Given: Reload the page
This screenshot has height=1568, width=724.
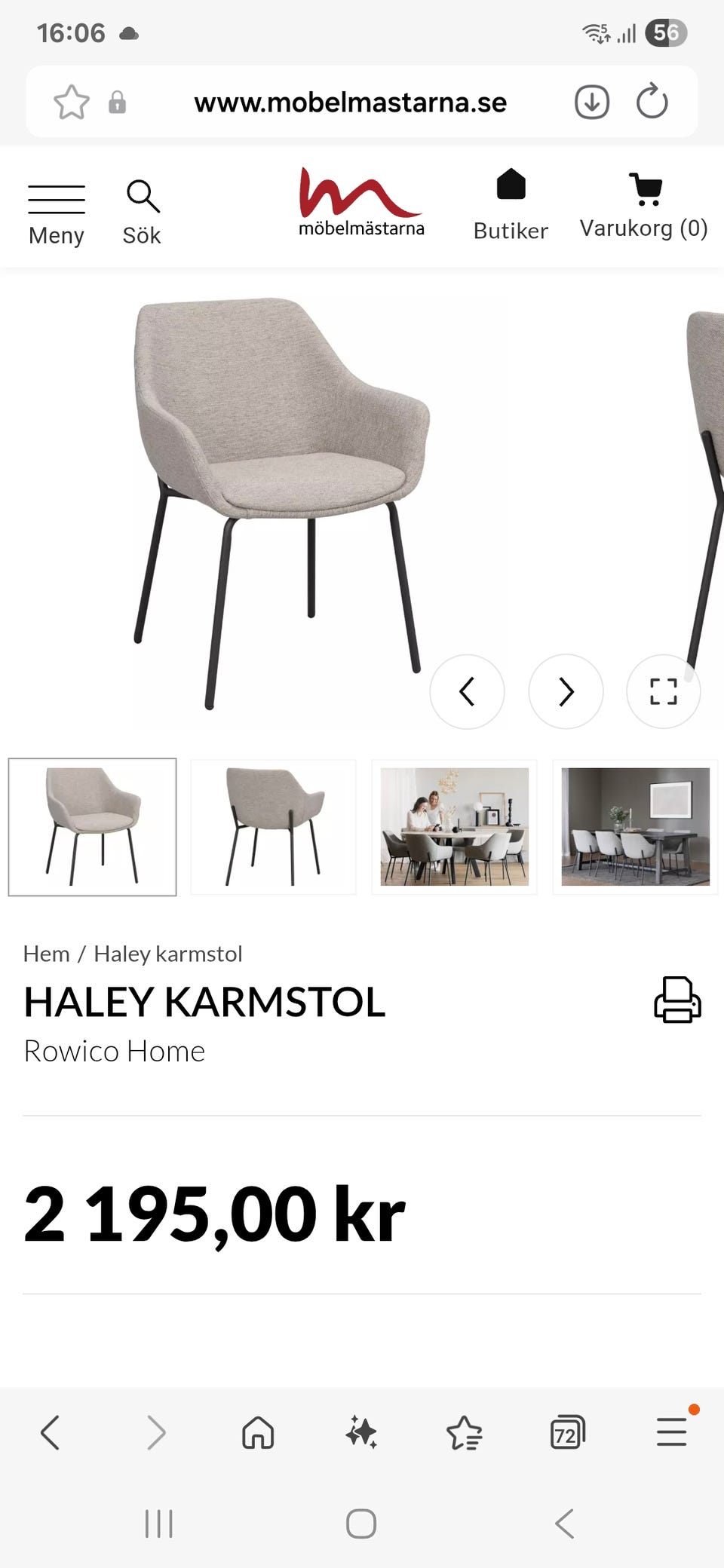Looking at the screenshot, I should (652, 102).
